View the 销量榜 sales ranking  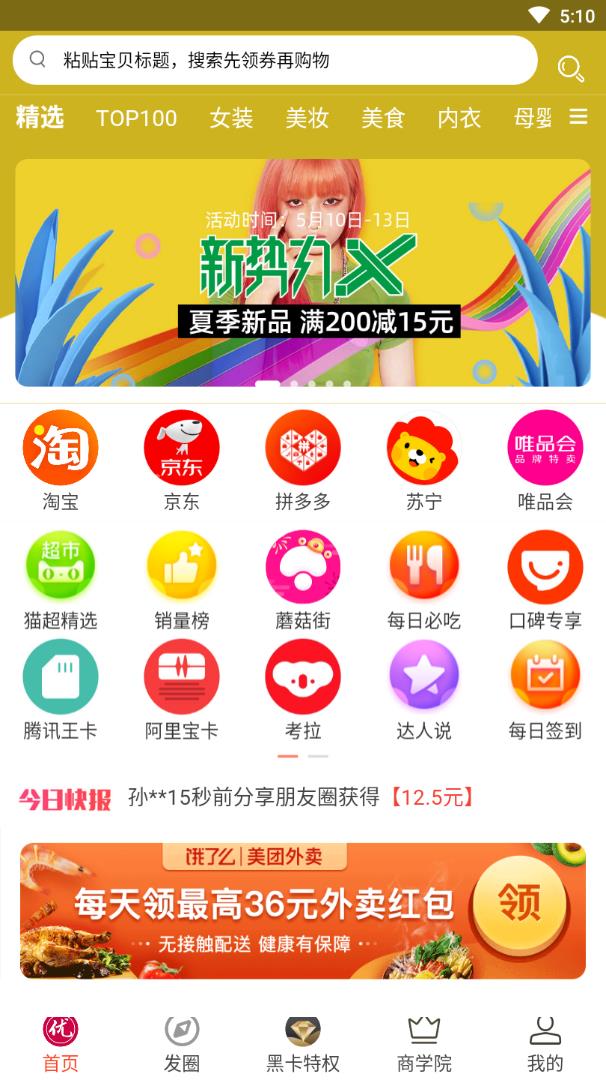(181, 580)
